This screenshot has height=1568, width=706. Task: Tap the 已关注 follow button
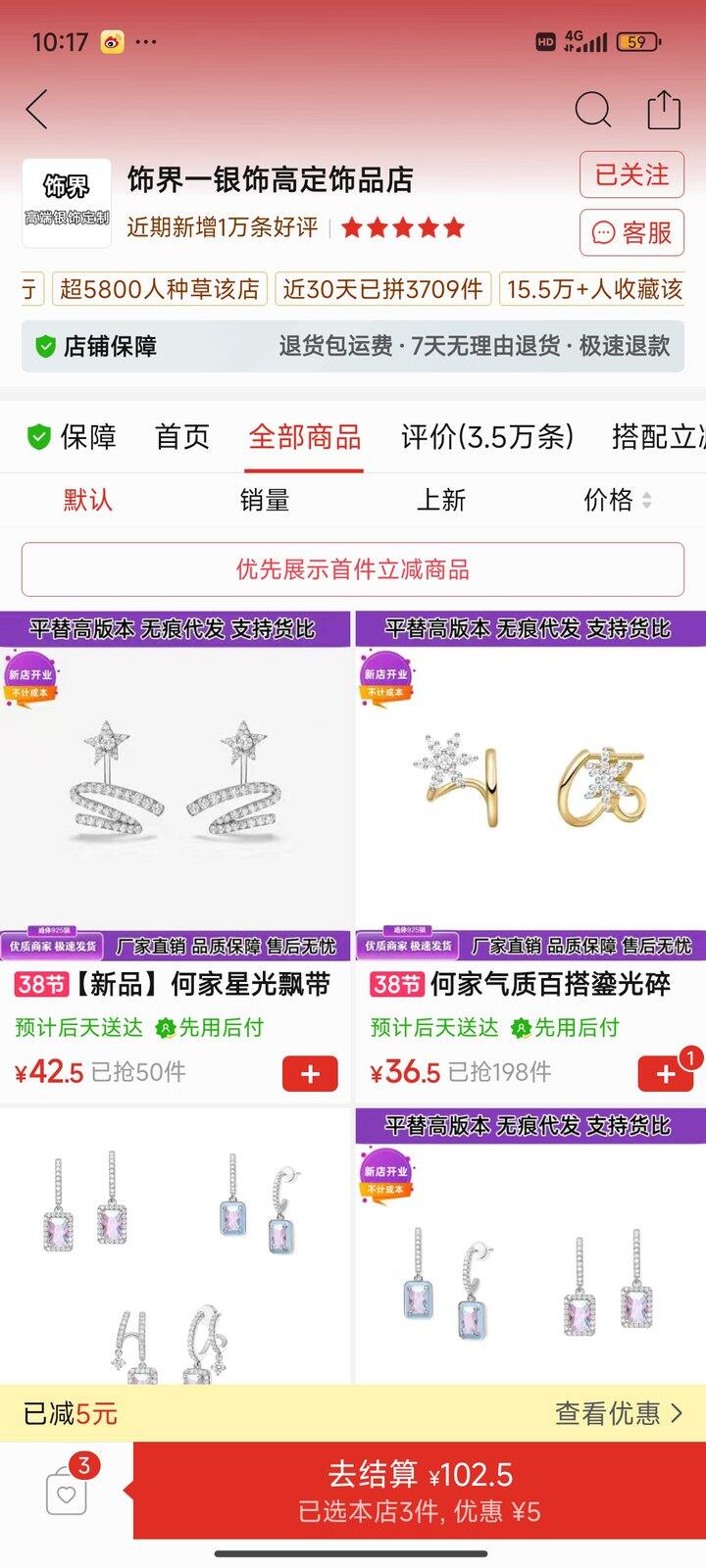pos(631,175)
